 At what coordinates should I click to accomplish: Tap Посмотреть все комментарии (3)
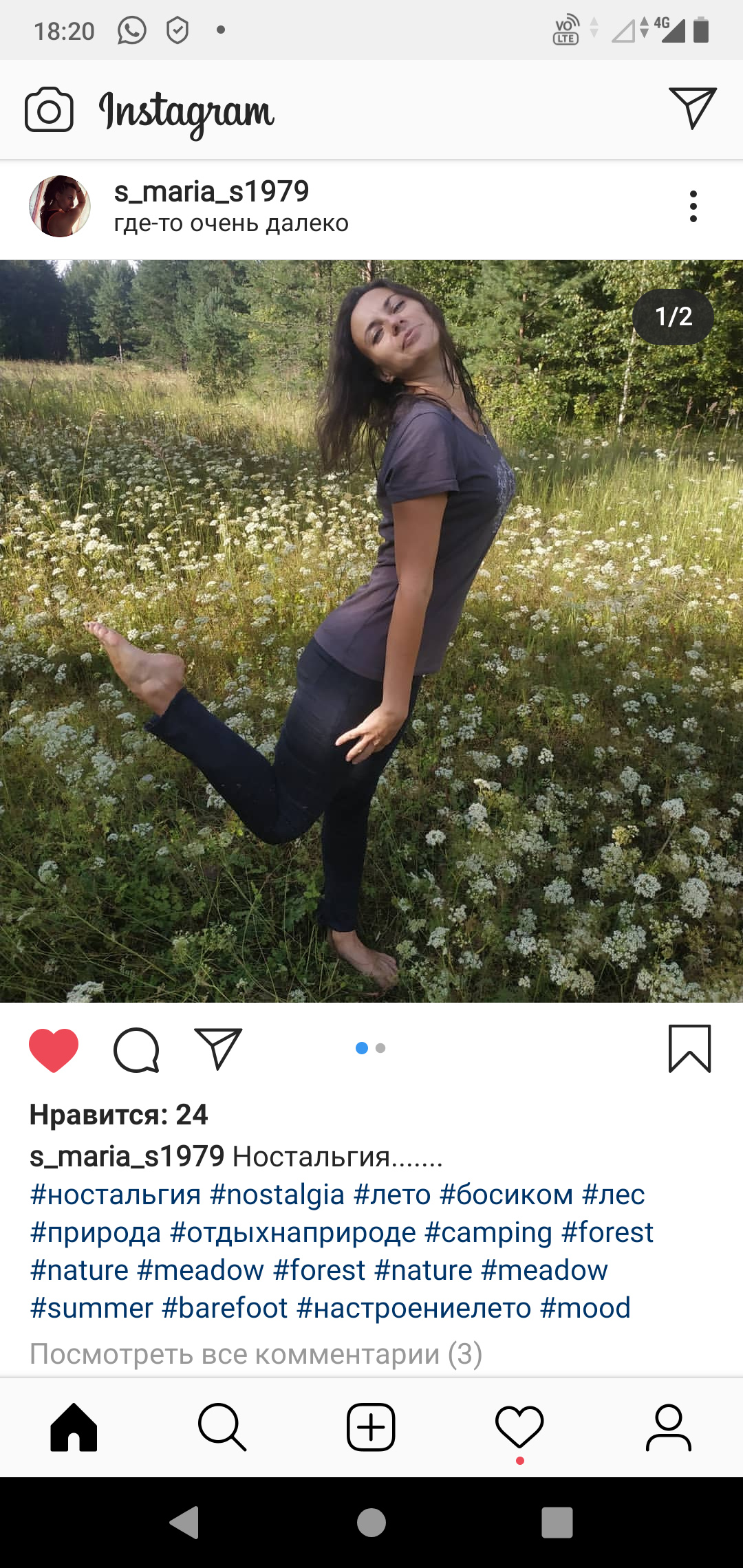[256, 1354]
